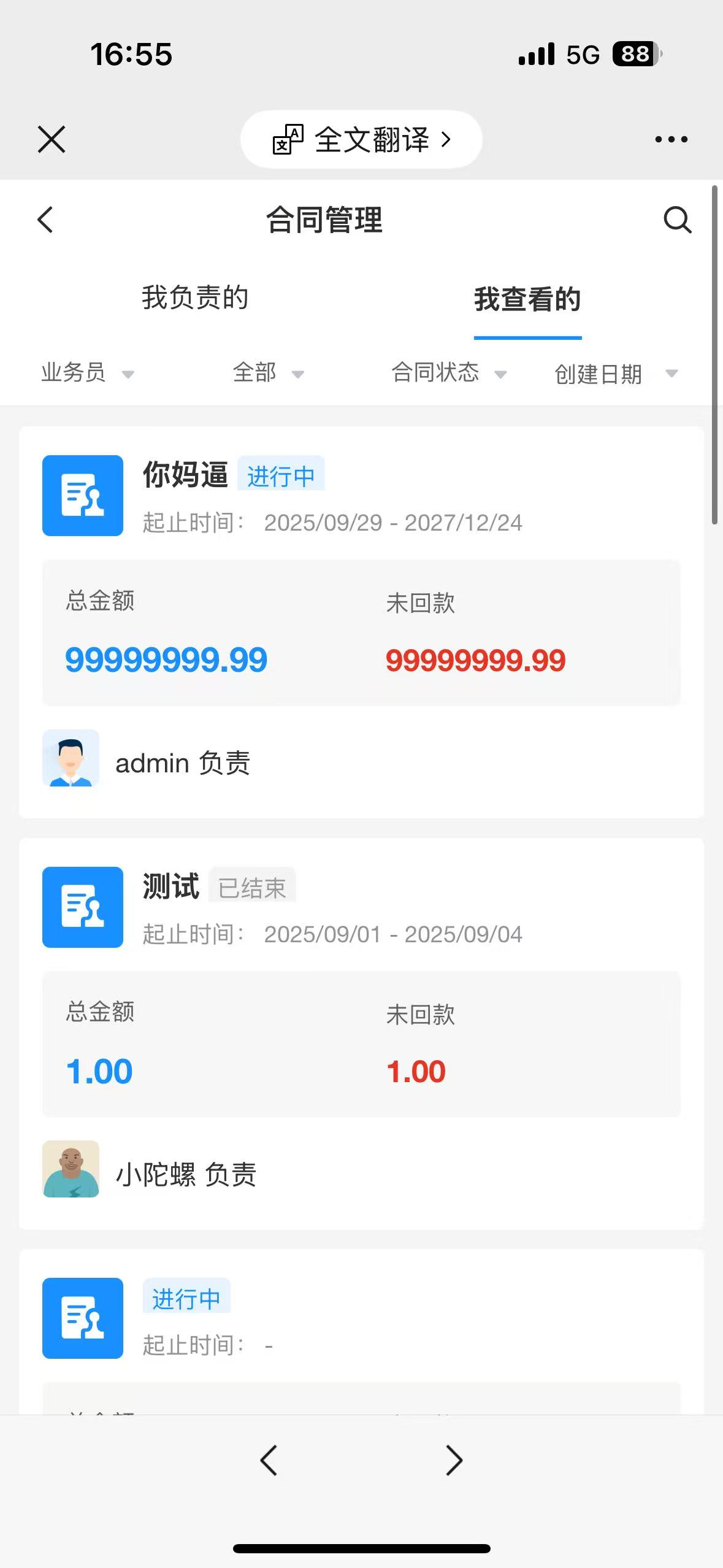Open the untitled 进行中 contract with no dates
Image resolution: width=723 pixels, height=1568 pixels.
click(x=361, y=1330)
